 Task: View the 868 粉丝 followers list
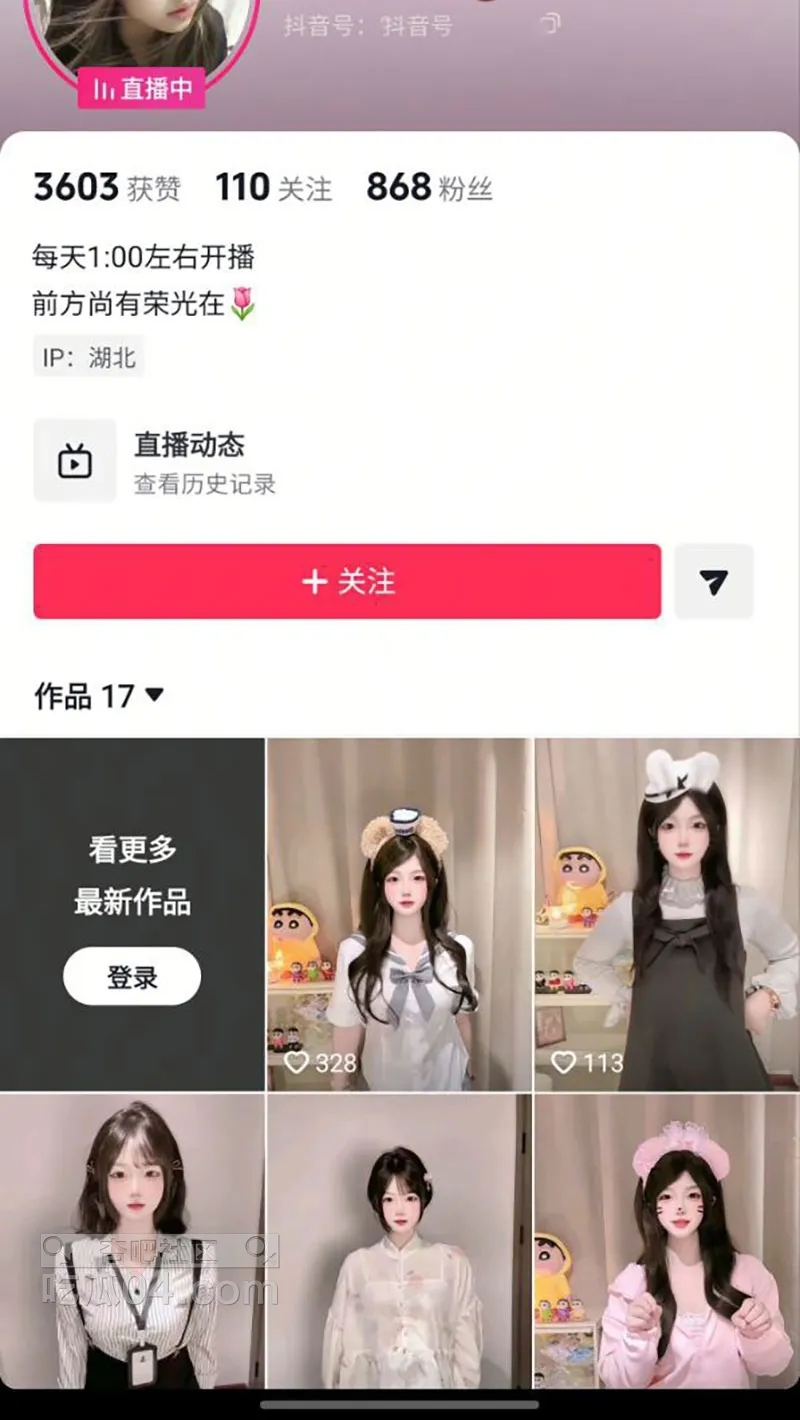(429, 188)
